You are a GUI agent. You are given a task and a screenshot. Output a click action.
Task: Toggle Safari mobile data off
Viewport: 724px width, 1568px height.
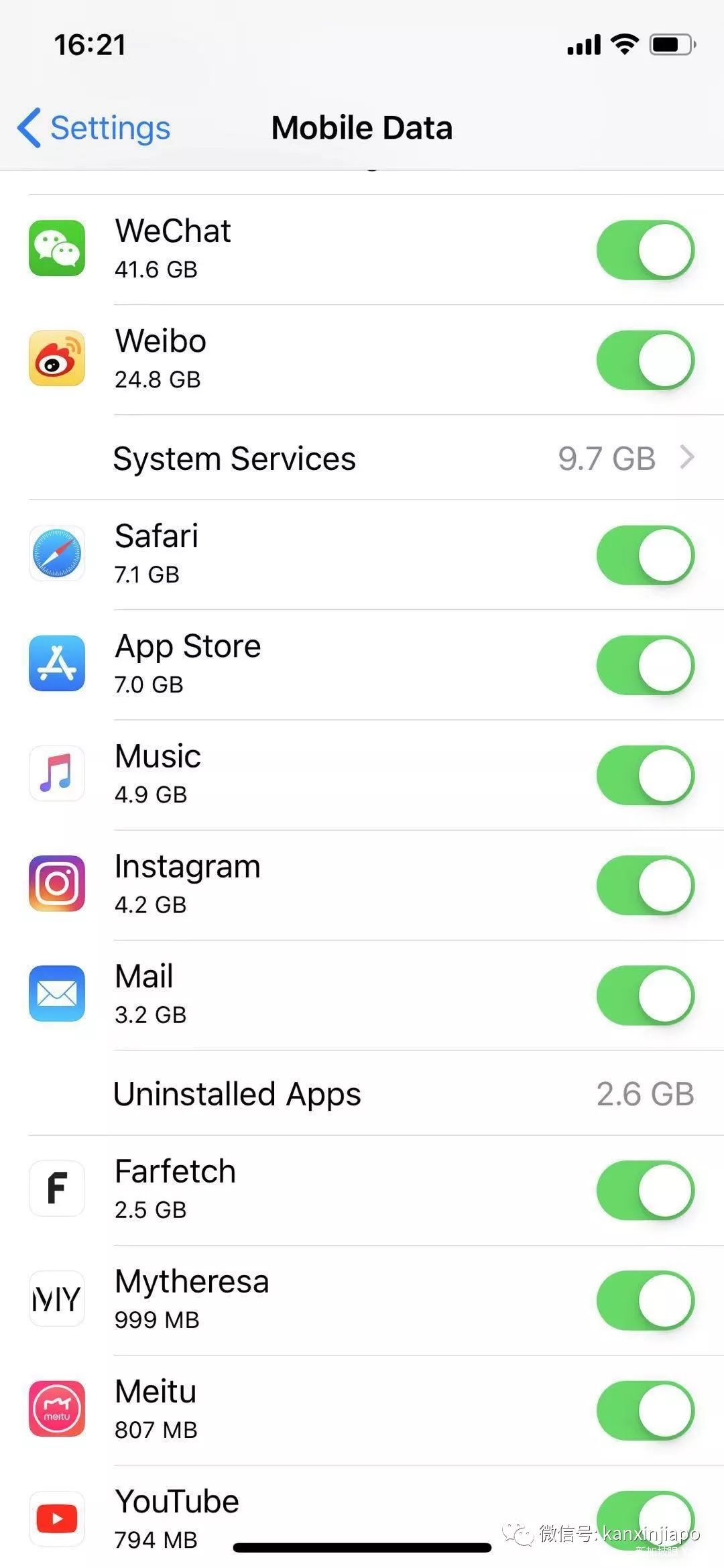pyautogui.click(x=645, y=555)
